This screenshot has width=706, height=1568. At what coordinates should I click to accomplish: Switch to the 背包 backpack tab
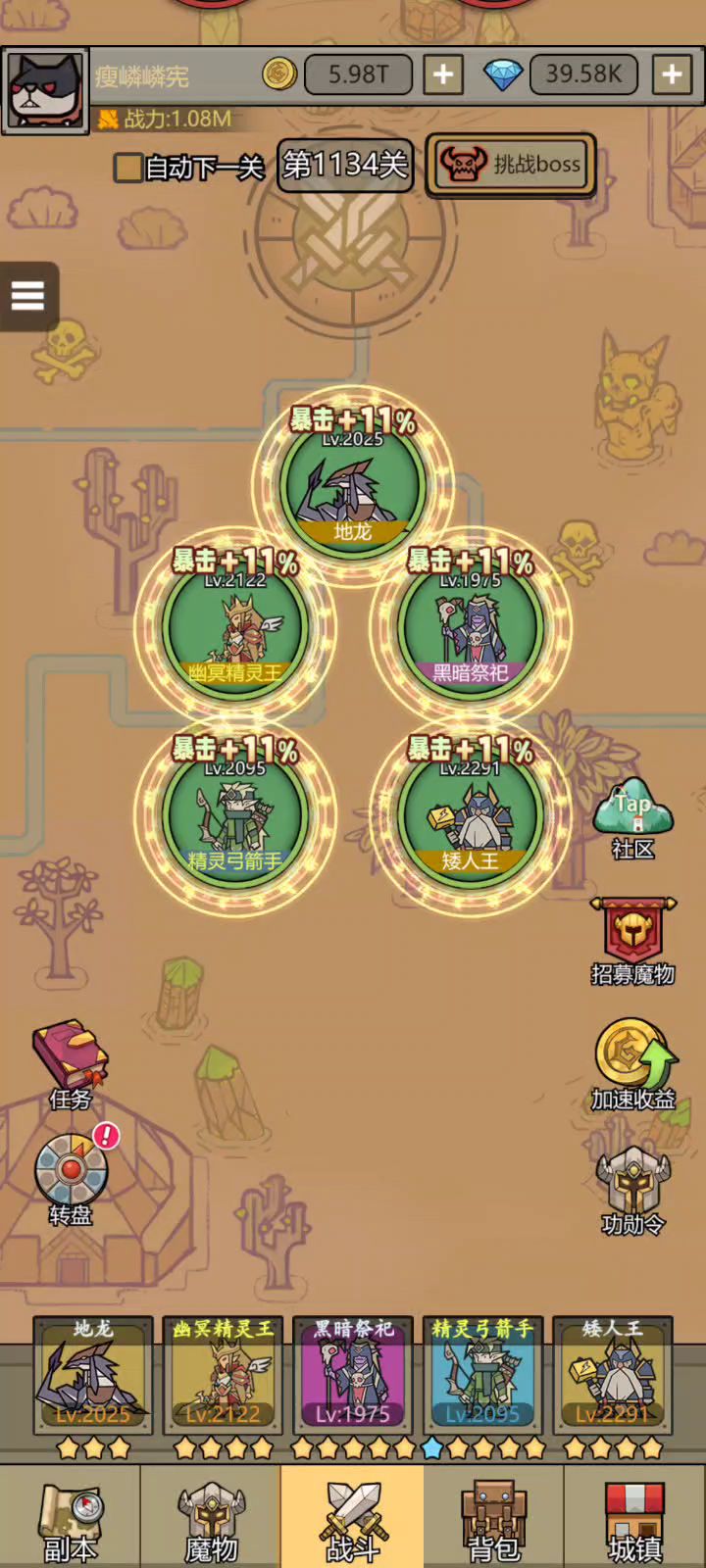(x=494, y=1519)
